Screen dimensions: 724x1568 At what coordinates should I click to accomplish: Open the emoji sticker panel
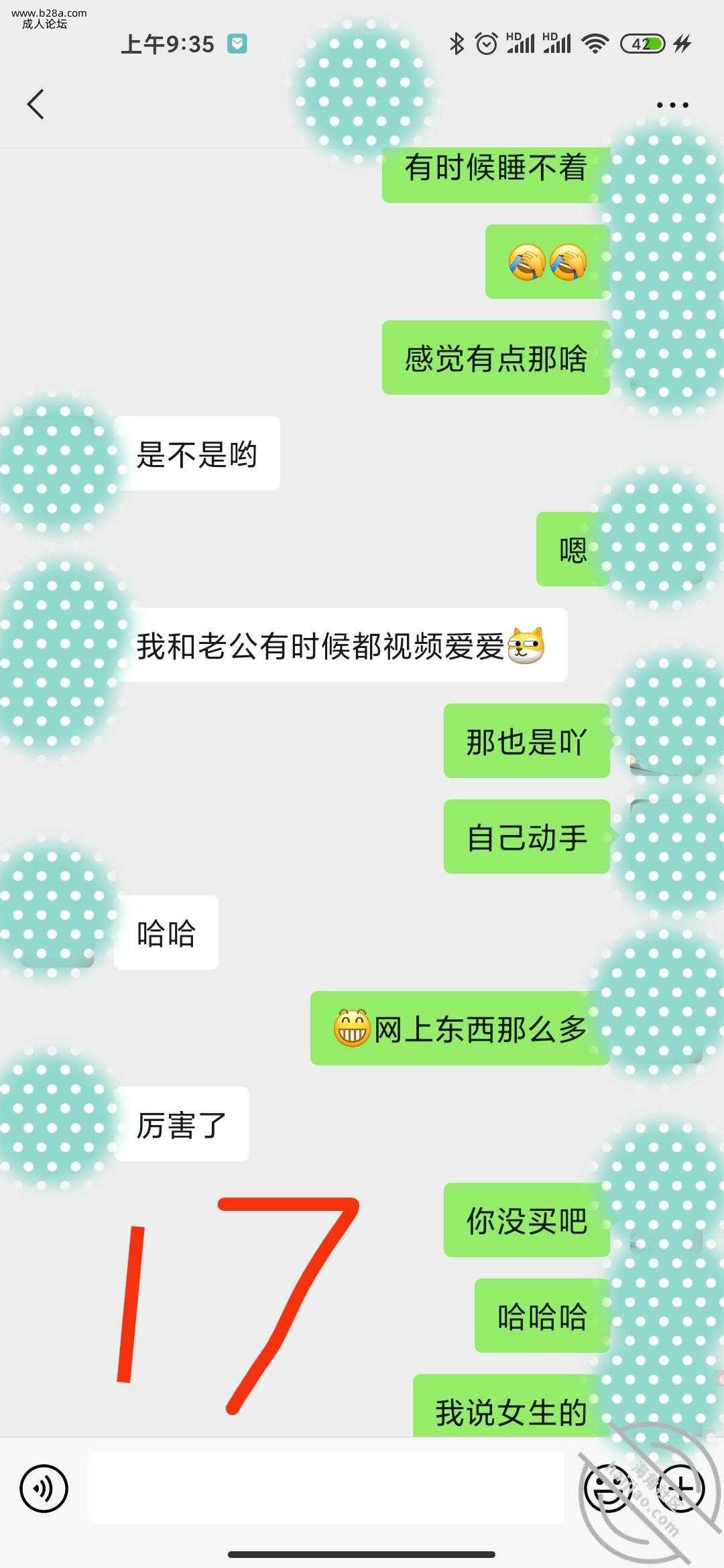pyautogui.click(x=607, y=1489)
